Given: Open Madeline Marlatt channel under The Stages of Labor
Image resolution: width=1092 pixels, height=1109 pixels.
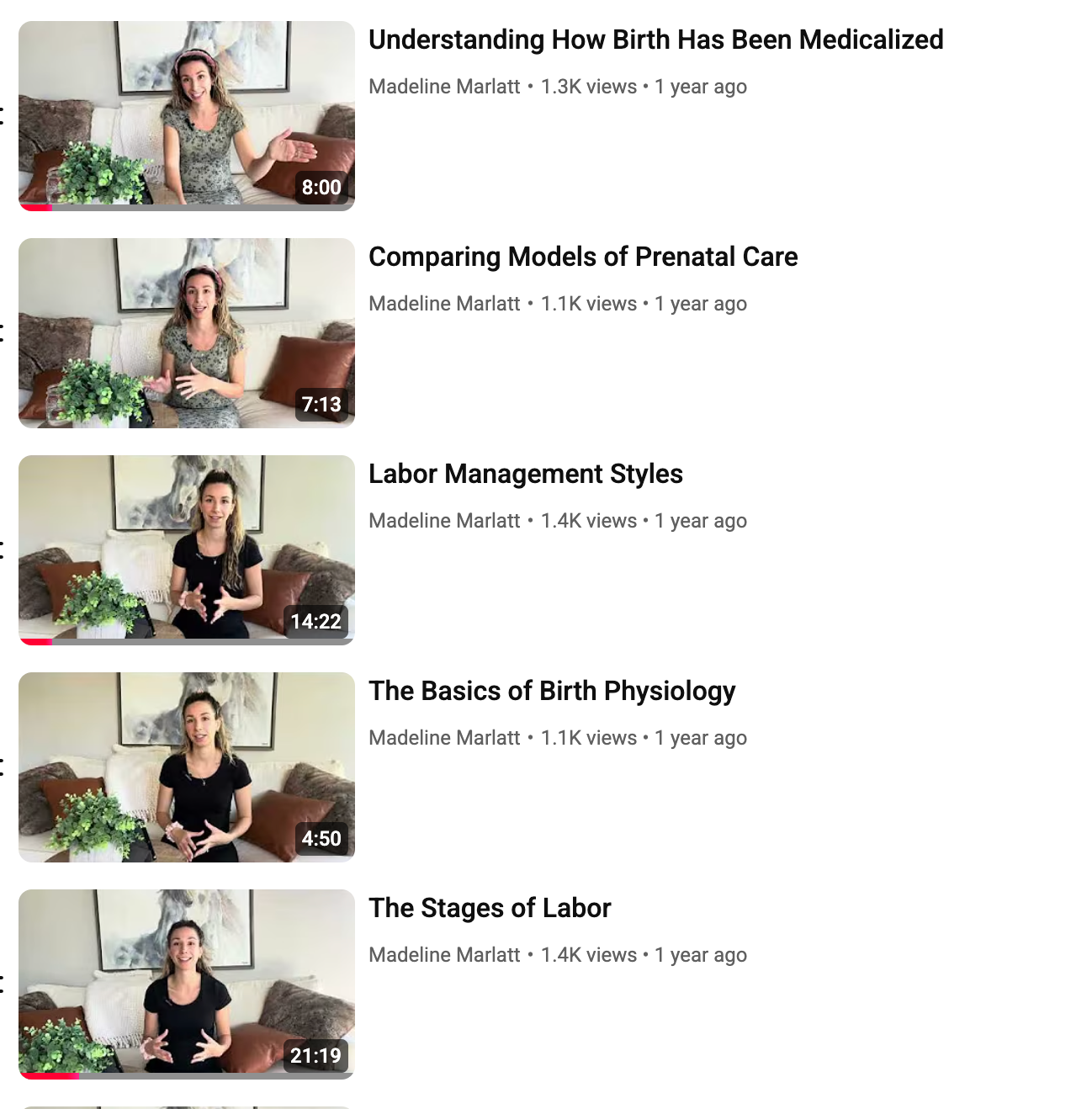Looking at the screenshot, I should click(x=444, y=955).
